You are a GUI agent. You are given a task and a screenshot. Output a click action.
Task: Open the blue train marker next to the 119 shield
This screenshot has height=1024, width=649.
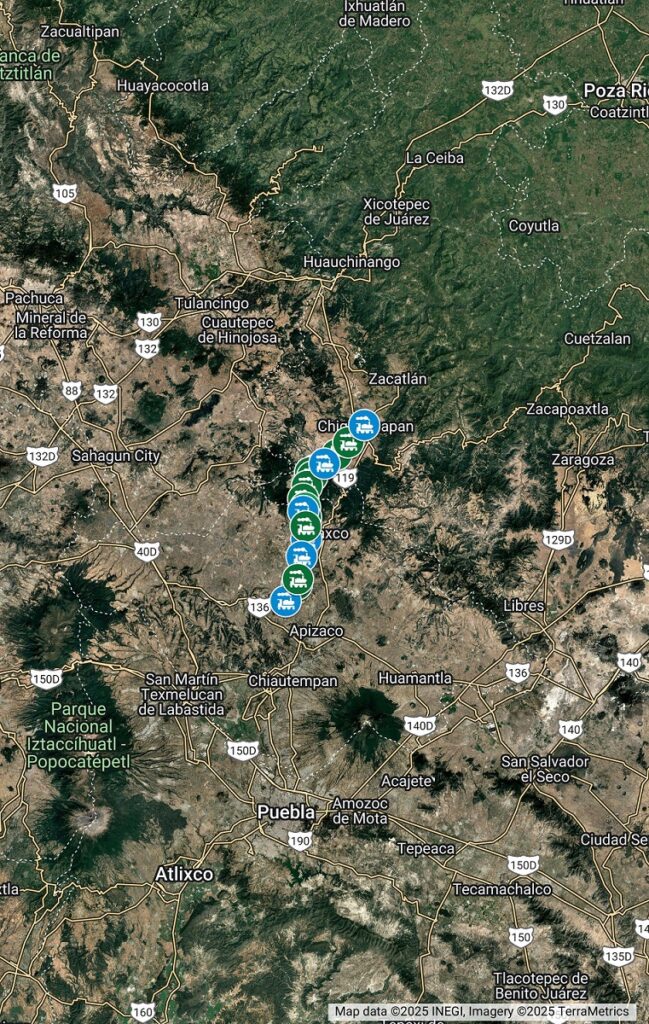[x=324, y=463]
